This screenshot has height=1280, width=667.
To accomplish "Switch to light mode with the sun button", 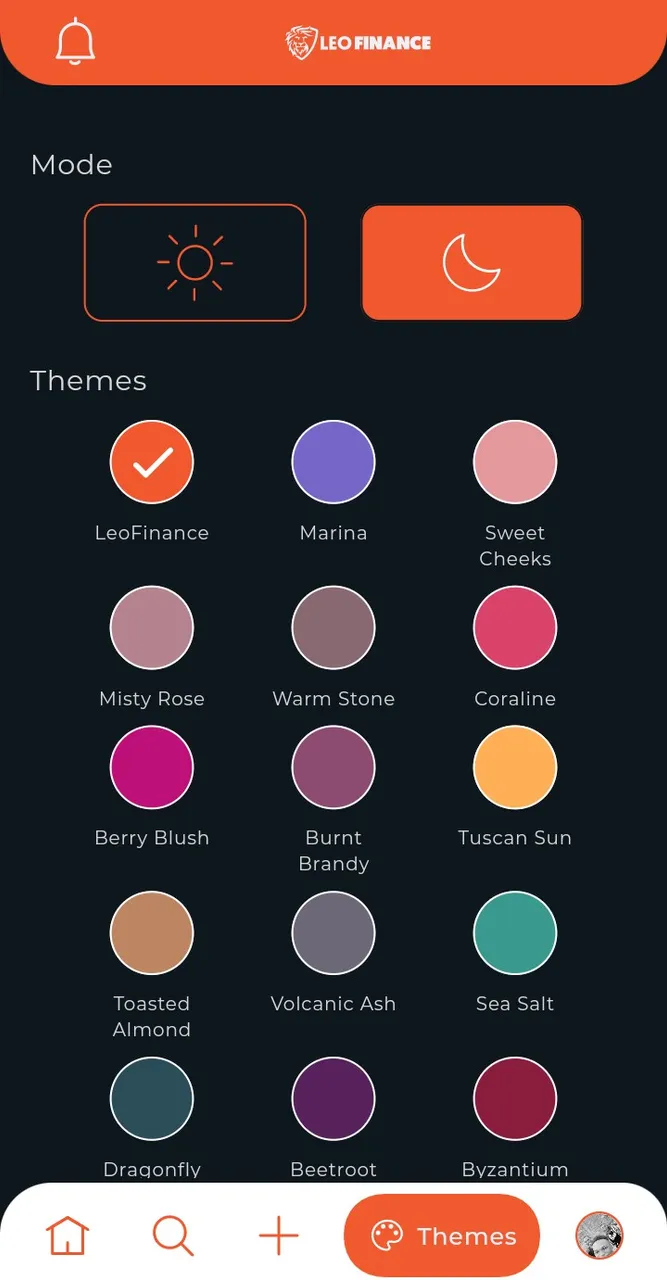I will 195,263.
